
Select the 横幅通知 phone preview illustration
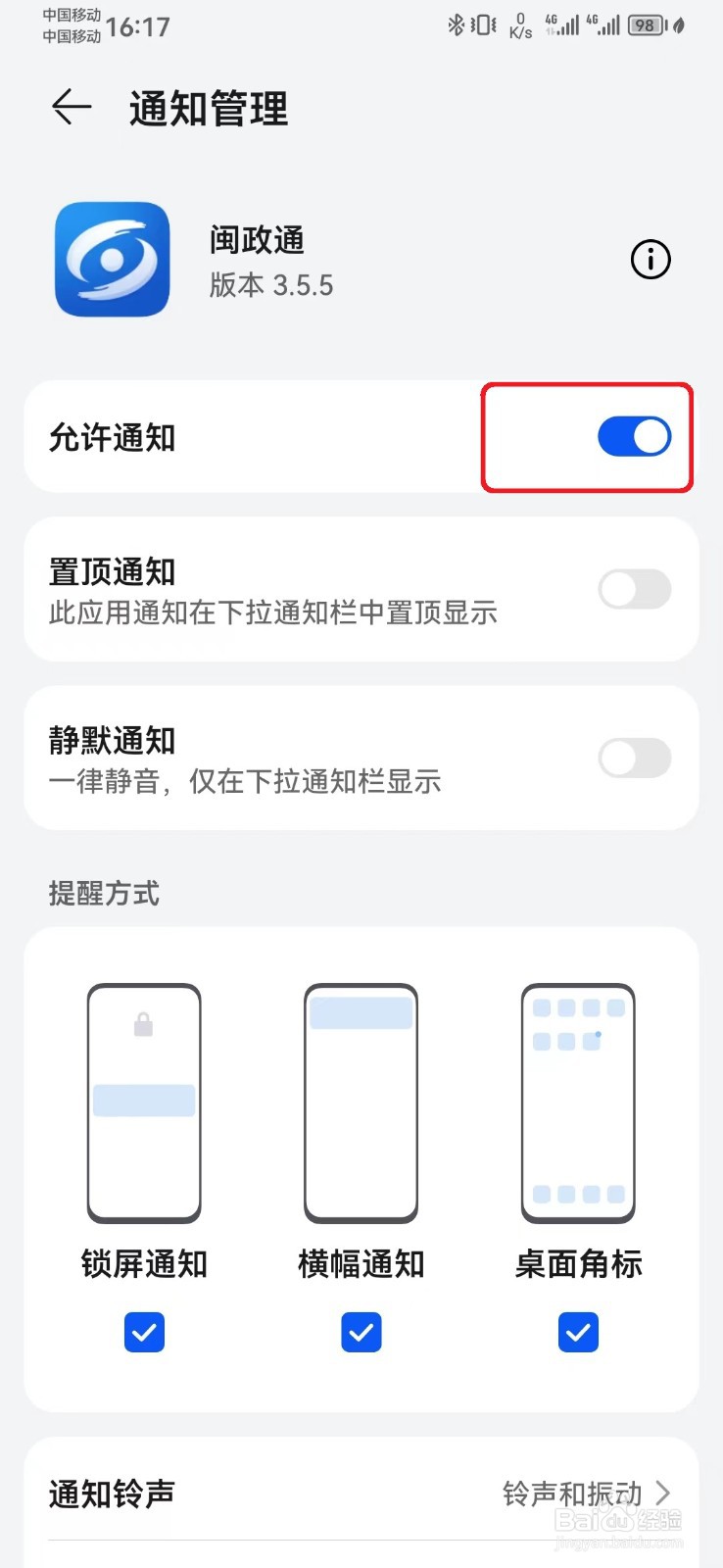(361, 1102)
